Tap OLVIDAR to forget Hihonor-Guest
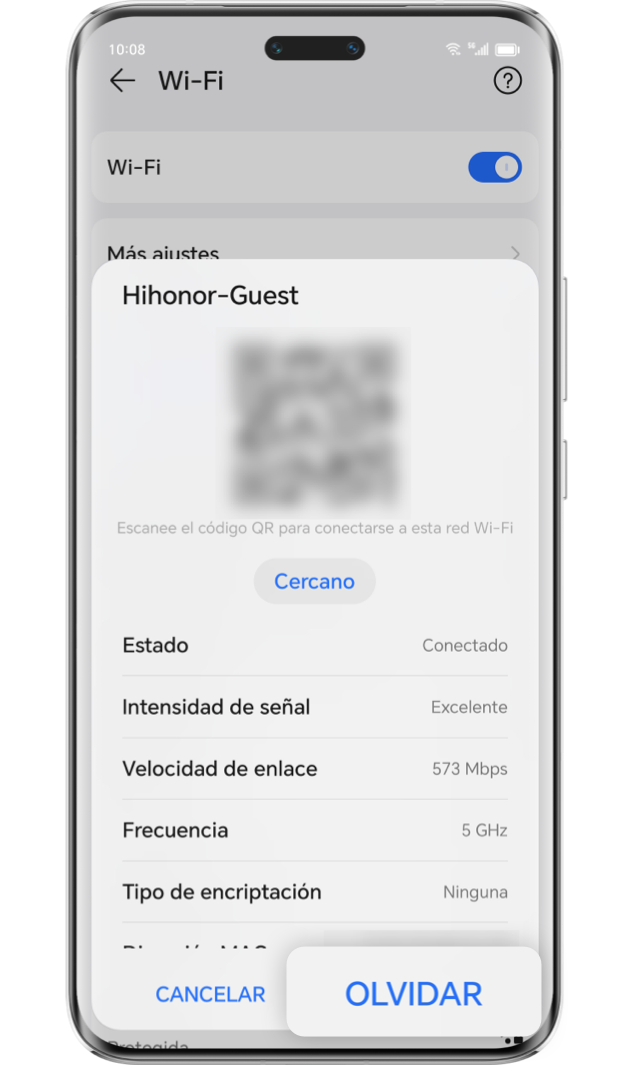 coord(413,993)
